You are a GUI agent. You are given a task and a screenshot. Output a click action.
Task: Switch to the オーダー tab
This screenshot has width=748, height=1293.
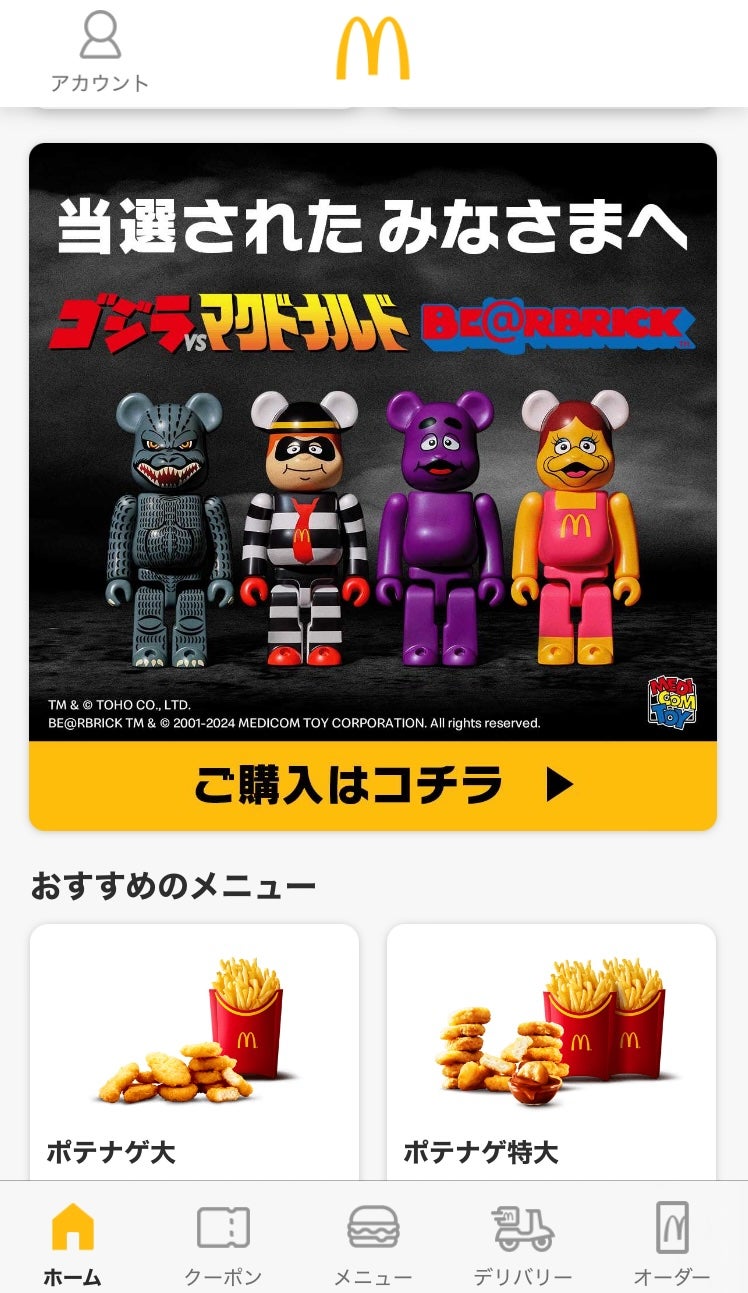tap(672, 1244)
